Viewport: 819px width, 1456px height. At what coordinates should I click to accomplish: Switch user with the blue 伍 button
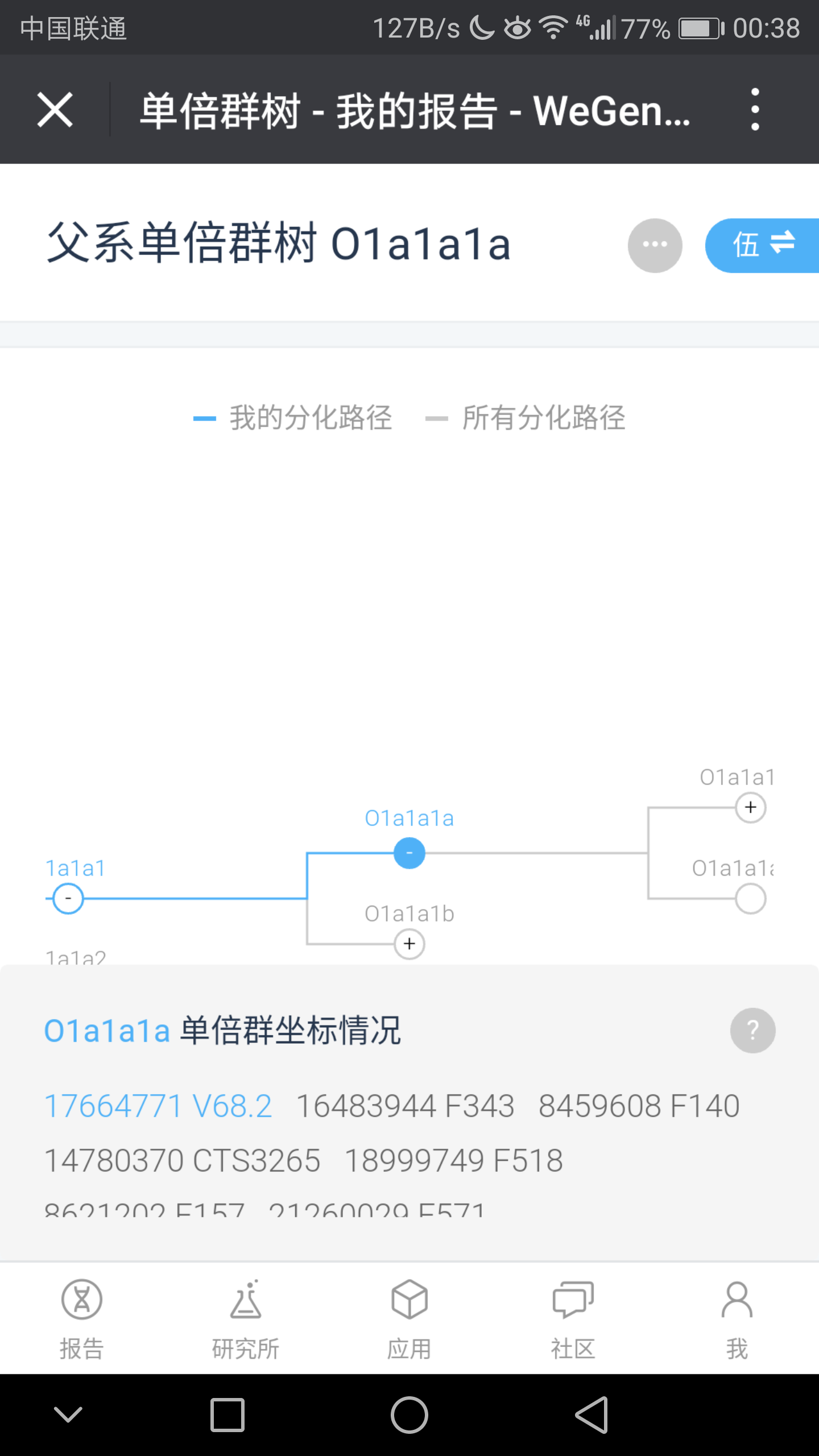pos(762,245)
